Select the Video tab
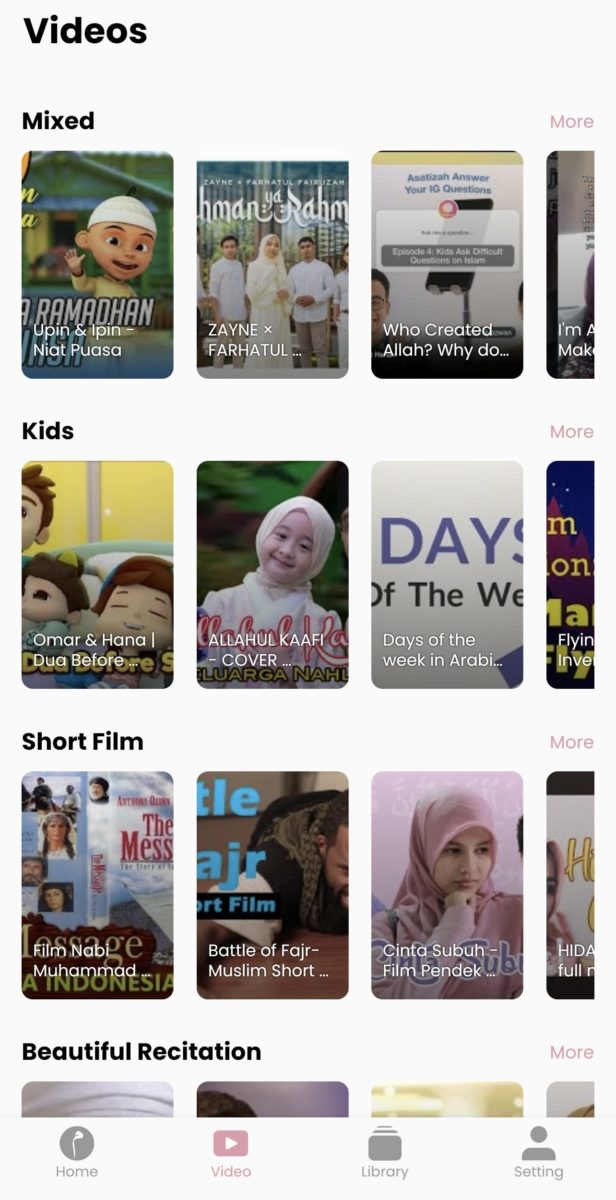The height and width of the screenshot is (1200, 616). coord(231,1152)
